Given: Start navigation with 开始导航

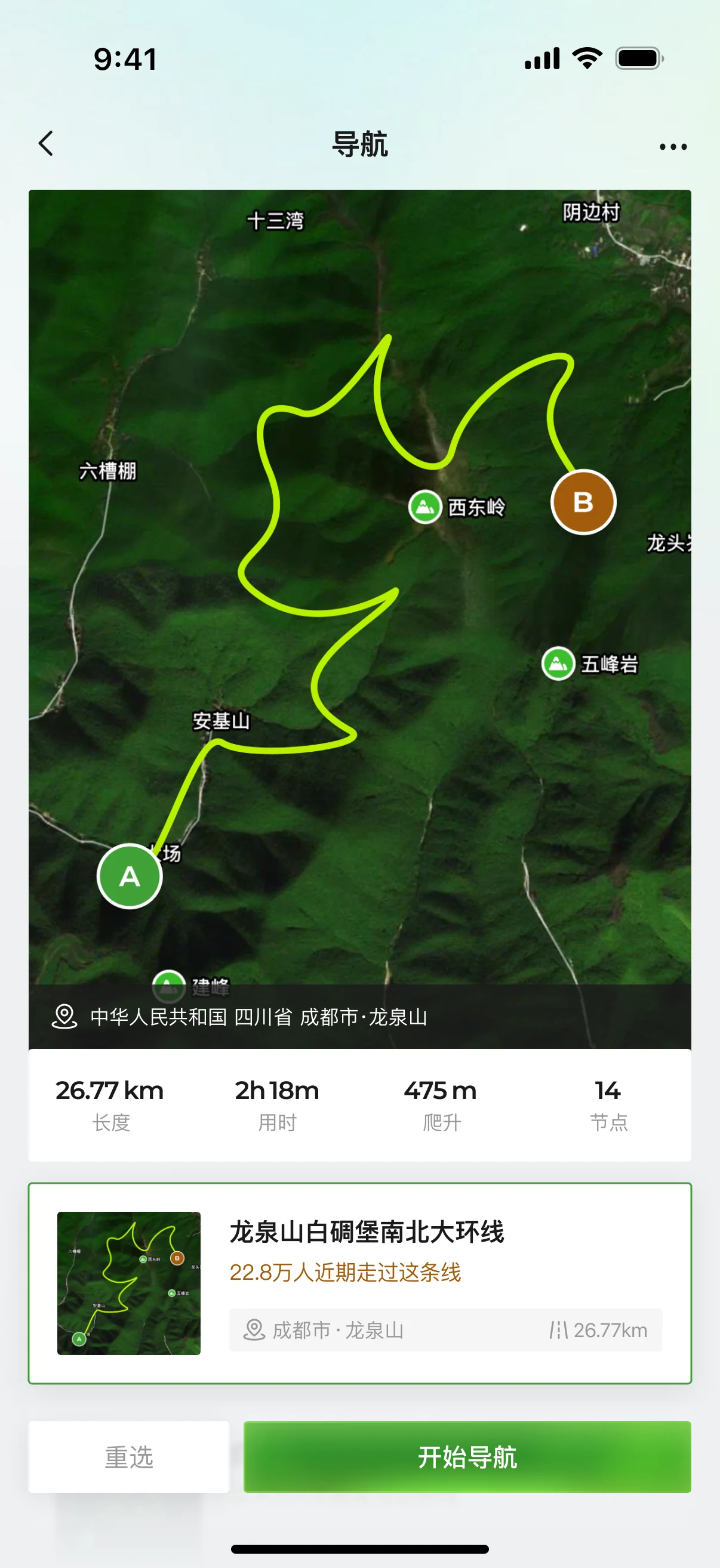Looking at the screenshot, I should pyautogui.click(x=467, y=1456).
